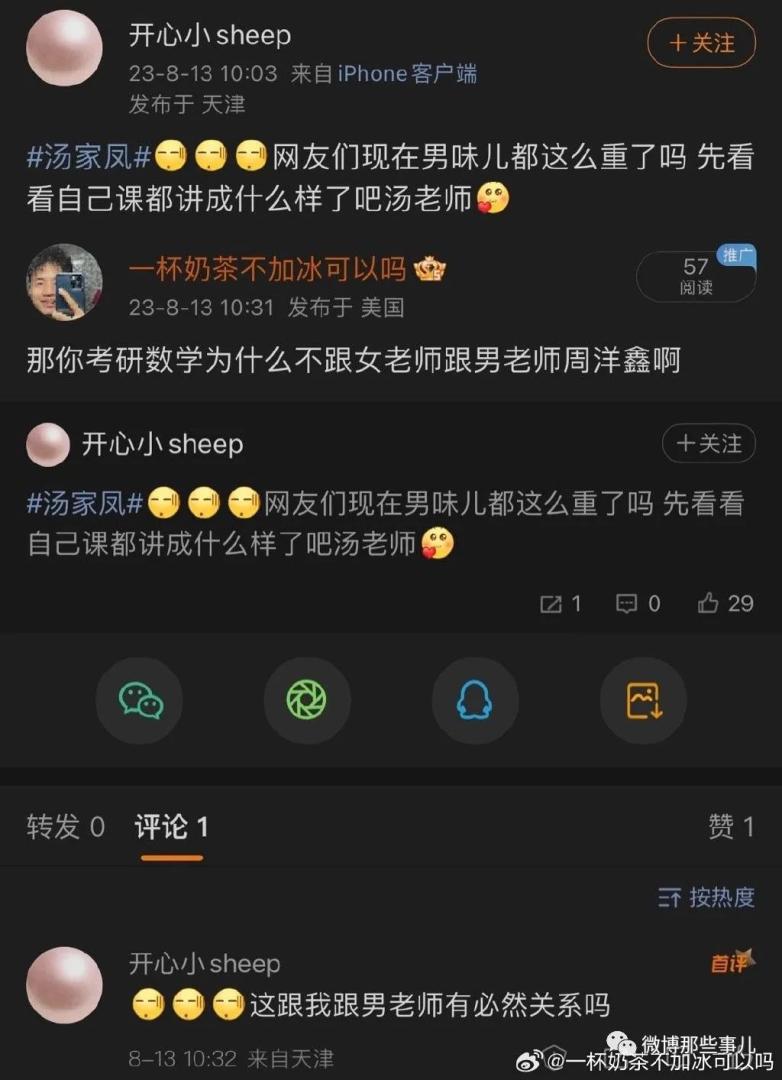The image size is (782, 1080).
Task: Follow 开心小sheep with the orange 关注 button
Action: click(x=701, y=43)
